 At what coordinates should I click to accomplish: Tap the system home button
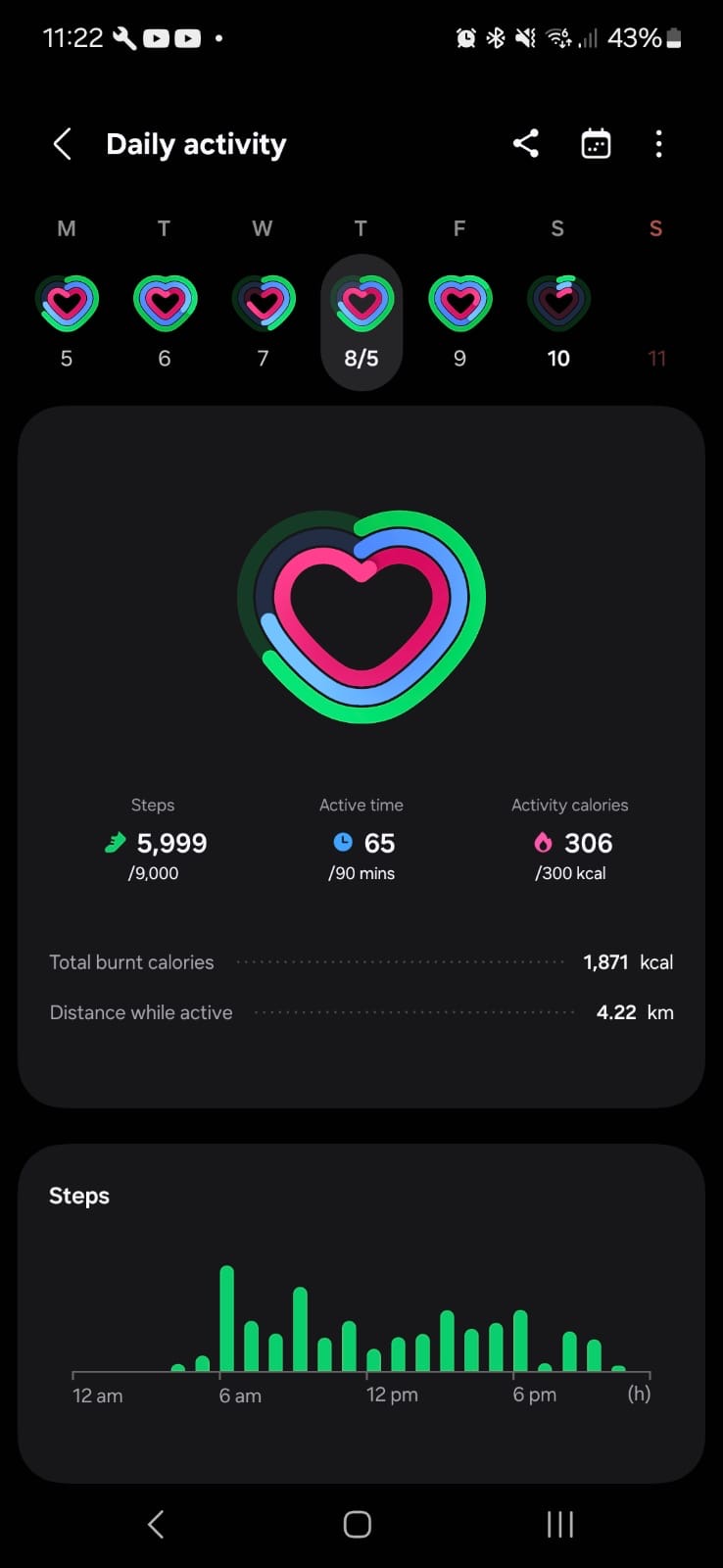pos(358,1524)
